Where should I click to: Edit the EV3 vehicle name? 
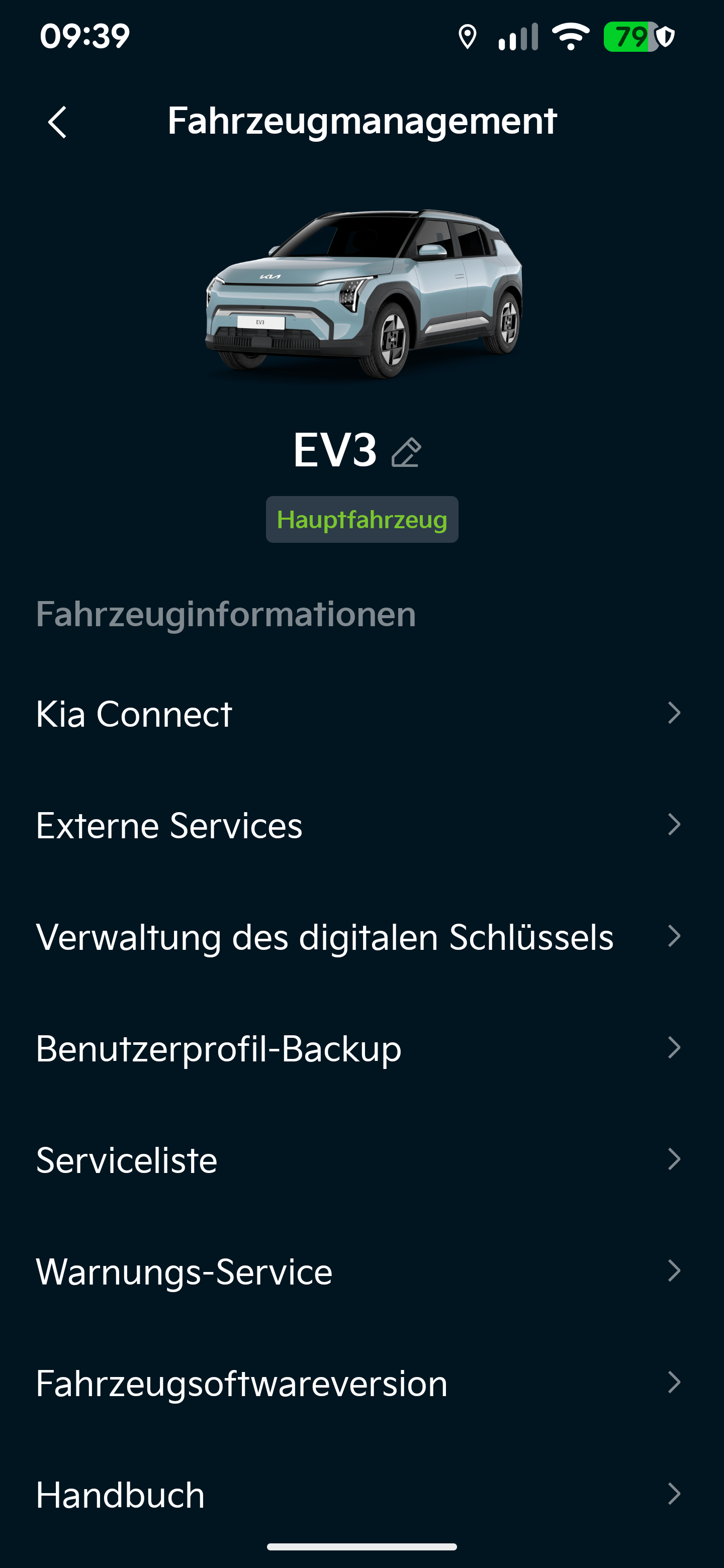pos(406,452)
